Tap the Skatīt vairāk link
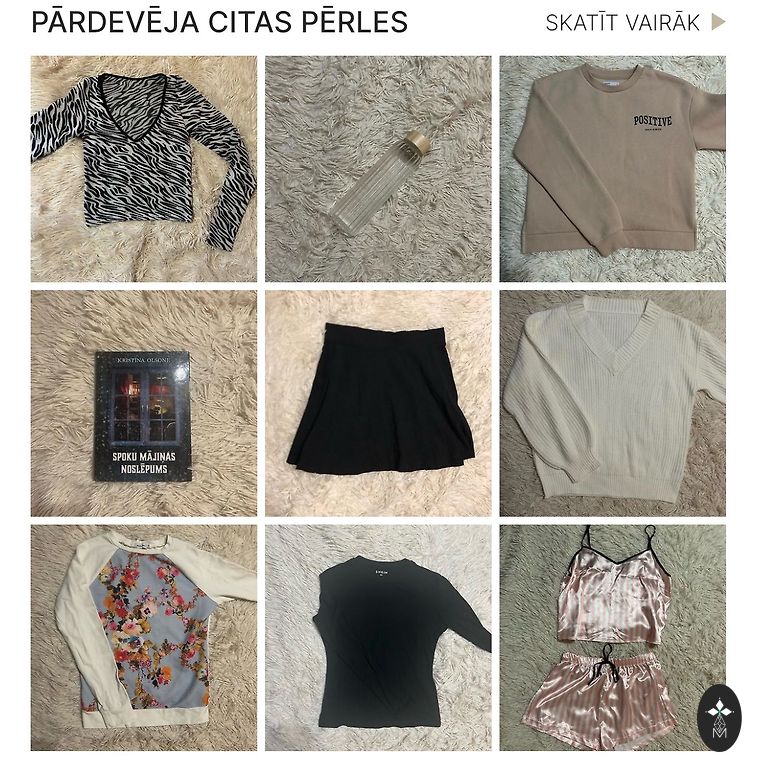The height and width of the screenshot is (768, 758). coord(634,22)
